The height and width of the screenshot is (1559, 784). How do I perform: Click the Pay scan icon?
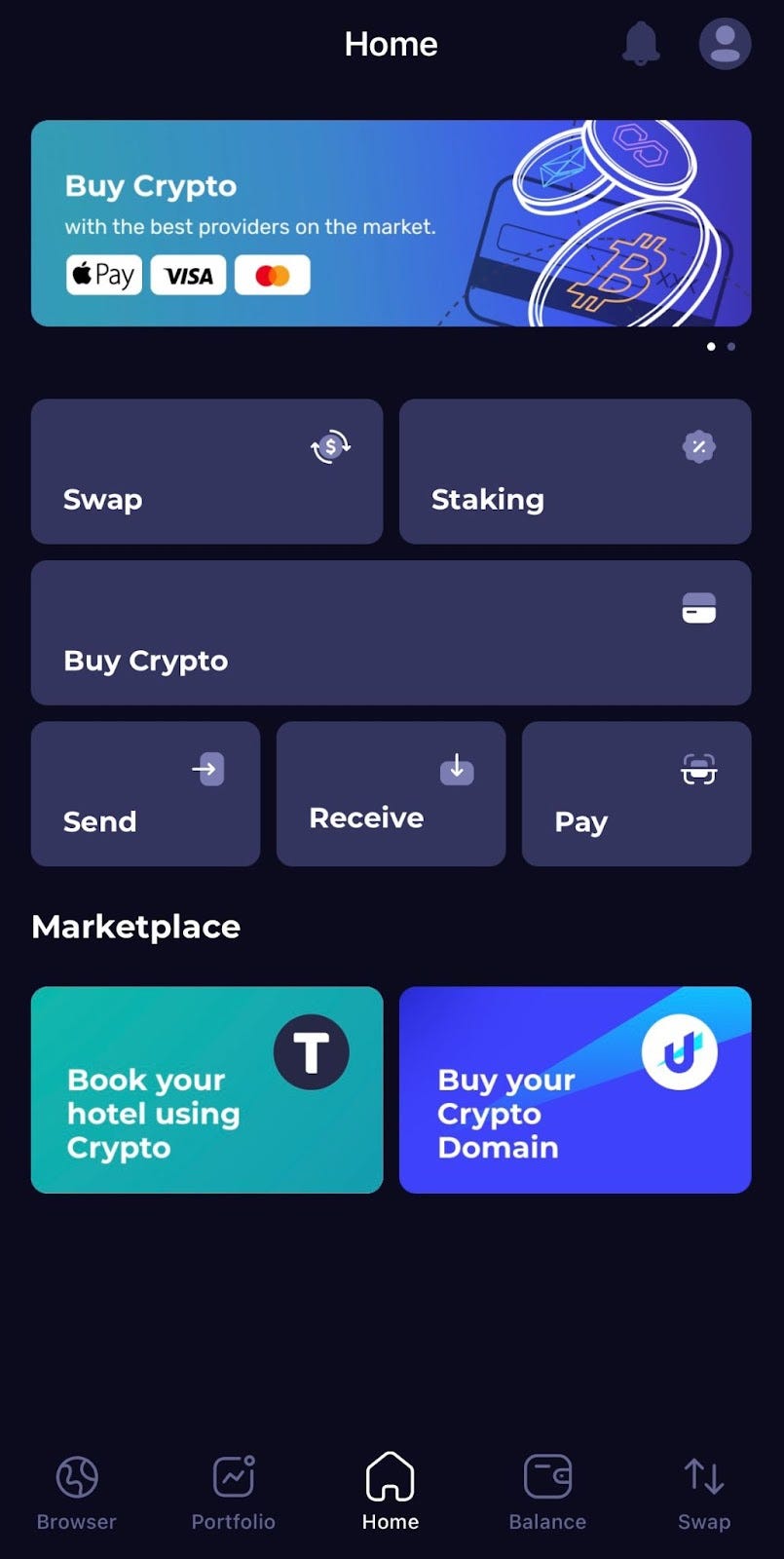[698, 769]
